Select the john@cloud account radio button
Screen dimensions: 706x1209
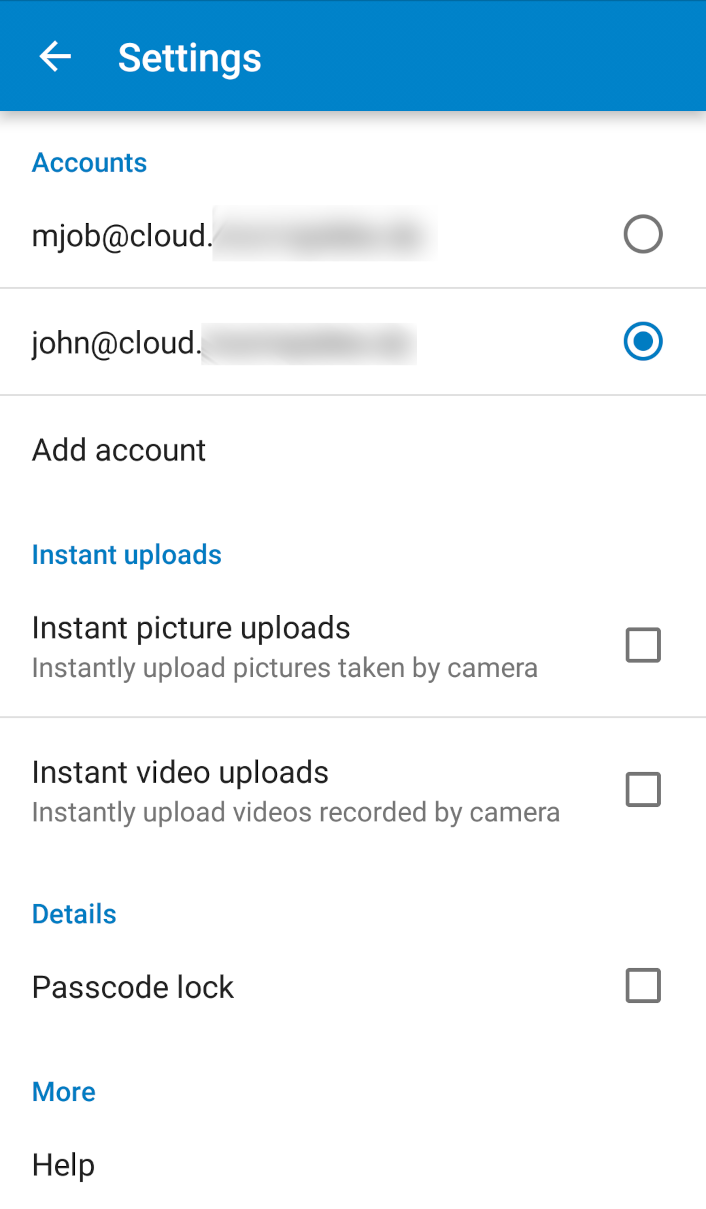(x=642, y=342)
